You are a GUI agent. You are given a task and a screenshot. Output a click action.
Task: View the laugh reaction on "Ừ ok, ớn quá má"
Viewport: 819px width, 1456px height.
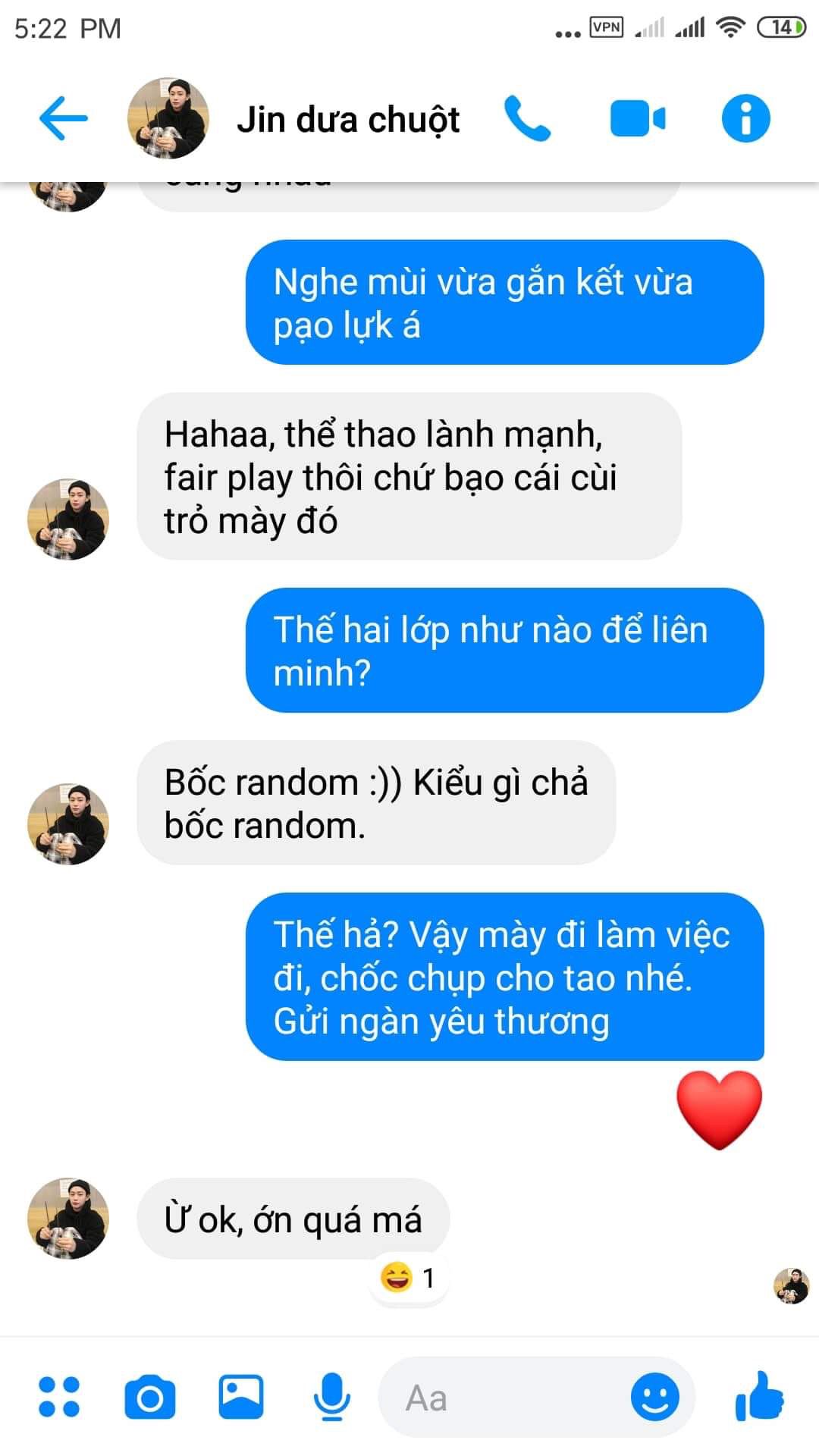pos(408,1278)
